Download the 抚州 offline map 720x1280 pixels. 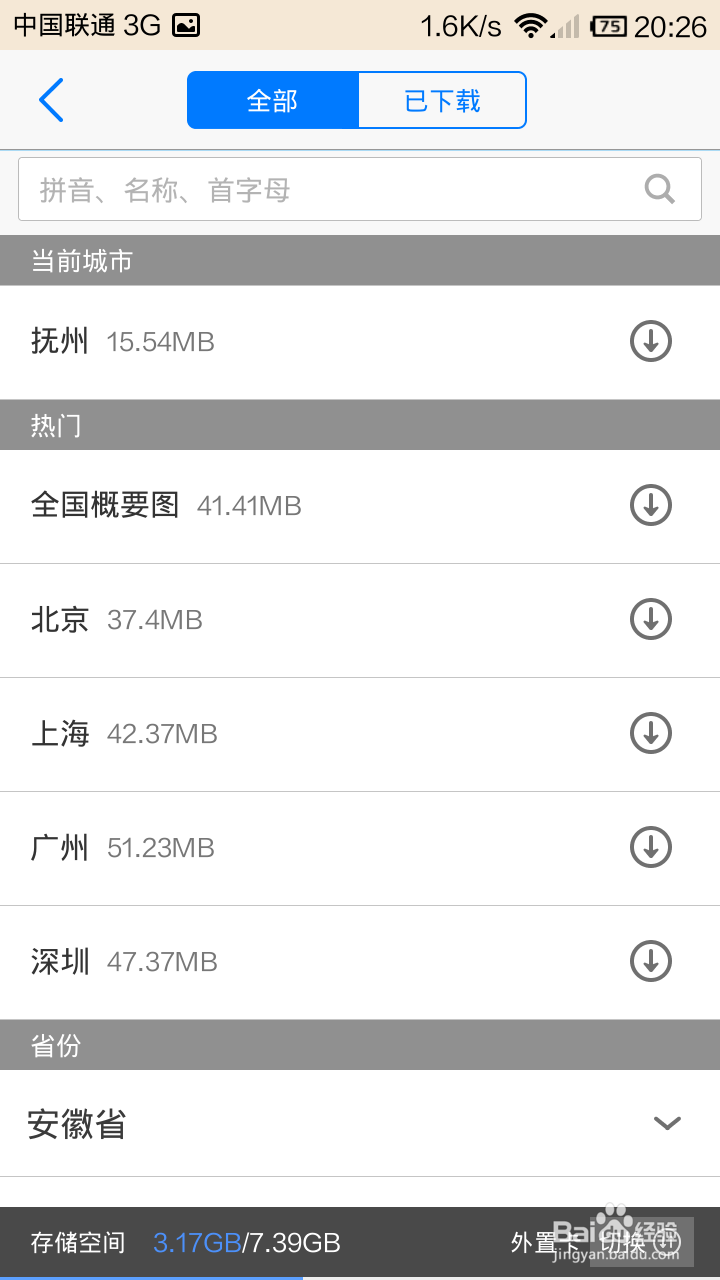[x=651, y=342]
